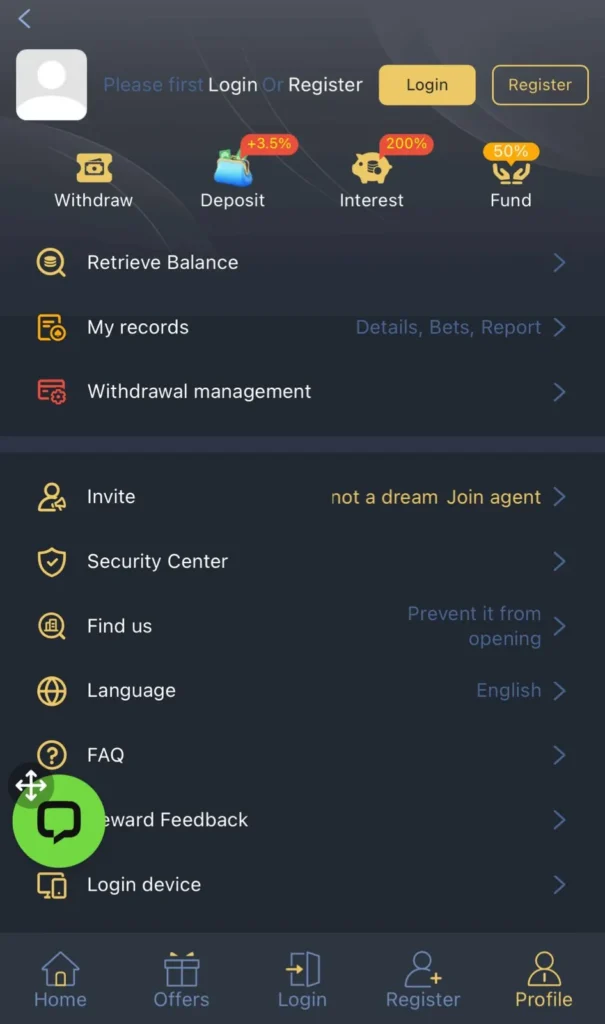Open the Invite row
605x1024 pixels.
pos(300,497)
